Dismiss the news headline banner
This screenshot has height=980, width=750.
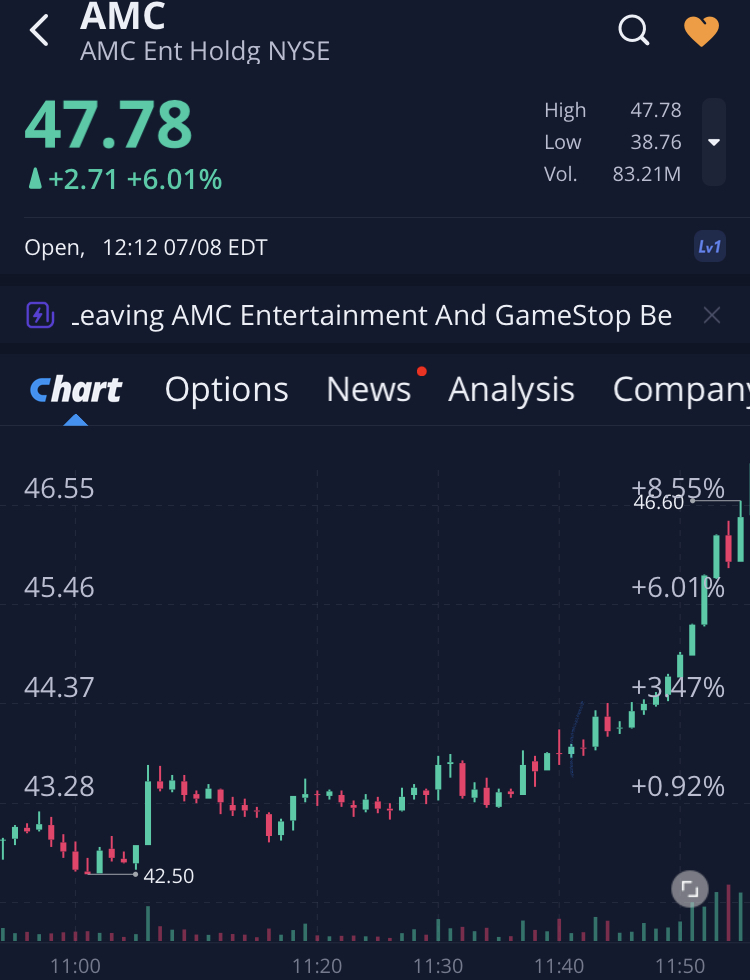pos(712,316)
